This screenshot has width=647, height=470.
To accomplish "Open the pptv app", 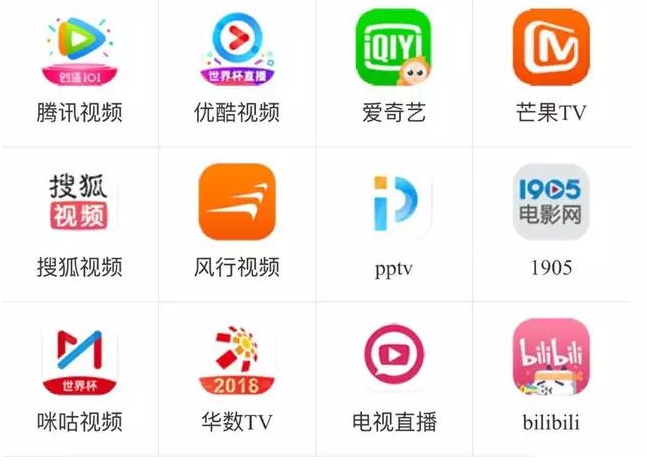I will pos(394,203).
